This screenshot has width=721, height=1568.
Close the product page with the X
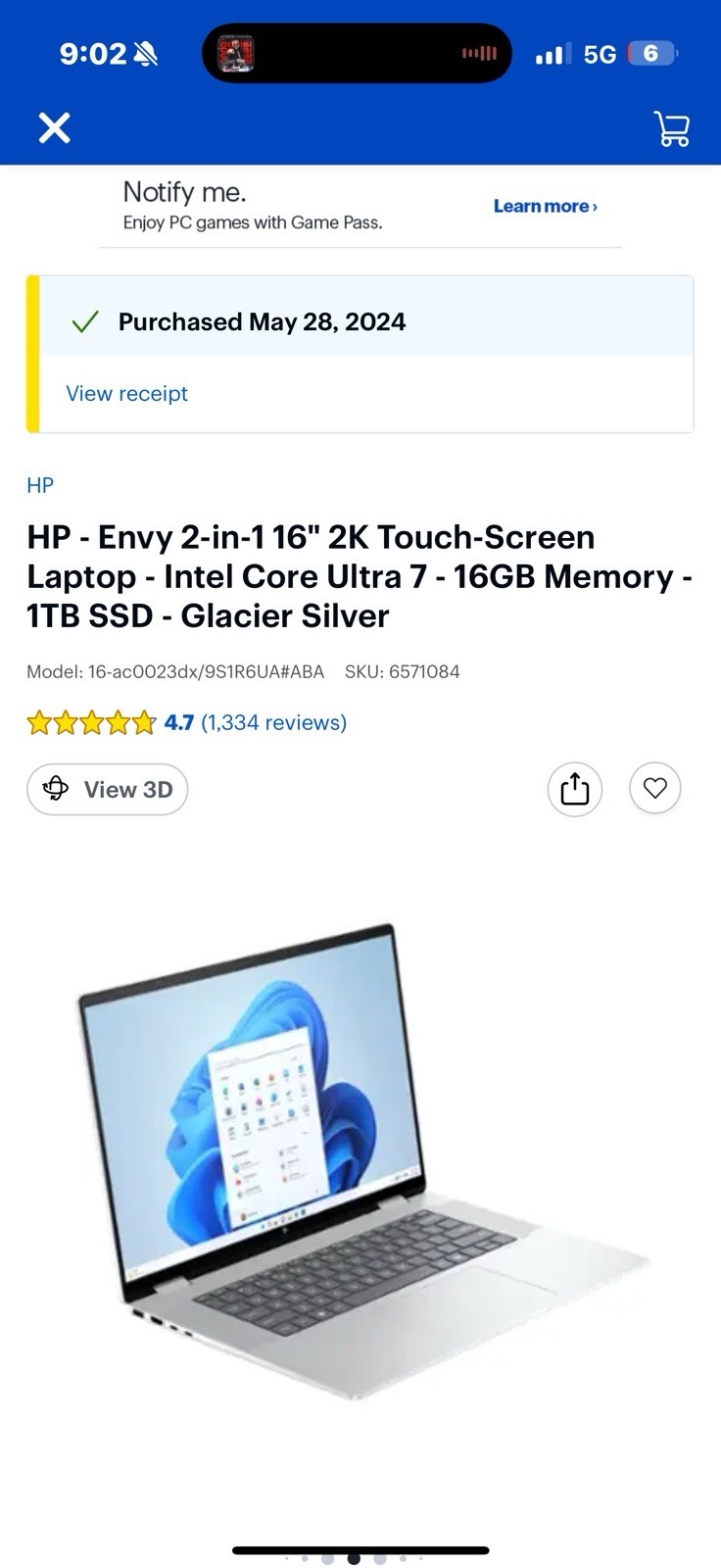[x=54, y=127]
